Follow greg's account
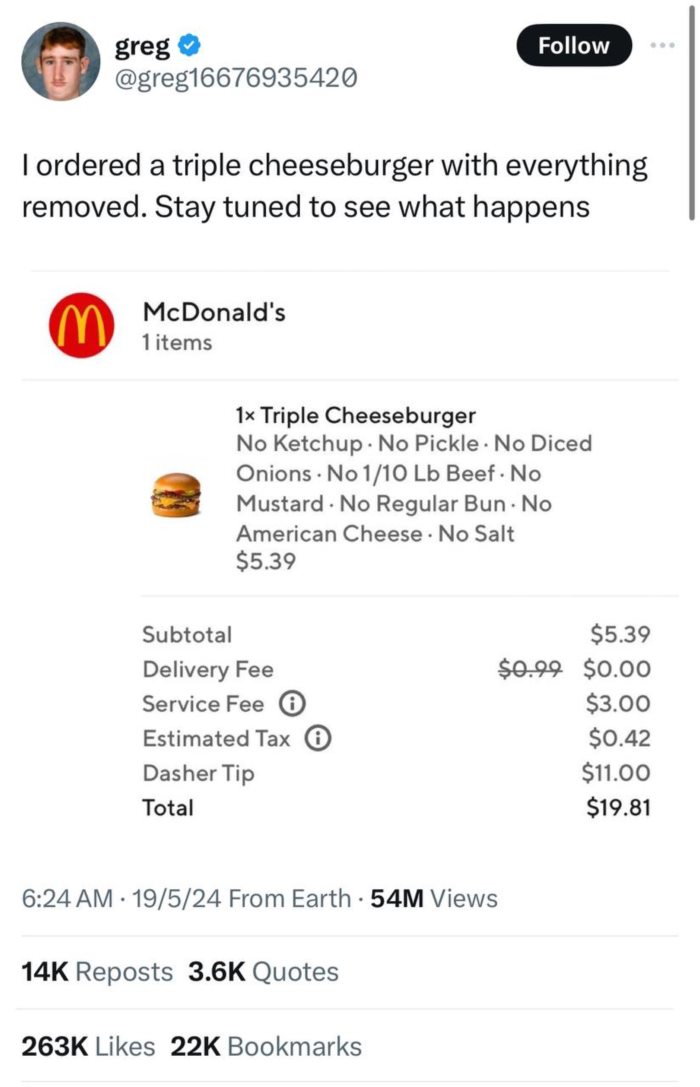The width and height of the screenshot is (700, 1087). 574,46
